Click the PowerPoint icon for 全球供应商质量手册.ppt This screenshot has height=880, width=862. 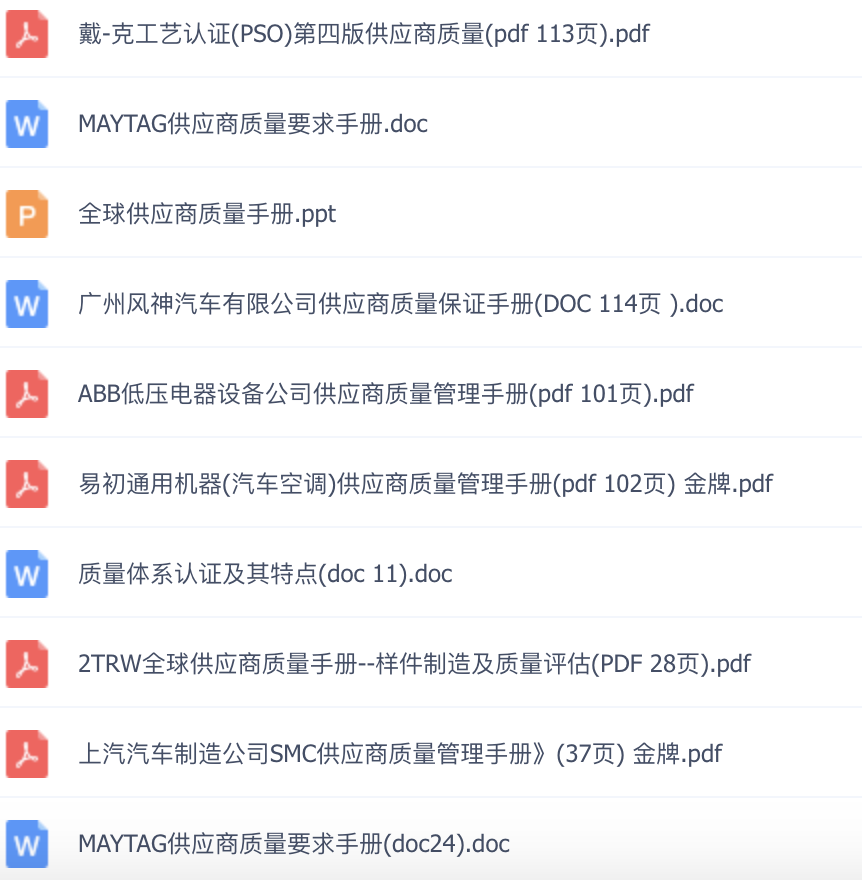pyautogui.click(x=27, y=215)
